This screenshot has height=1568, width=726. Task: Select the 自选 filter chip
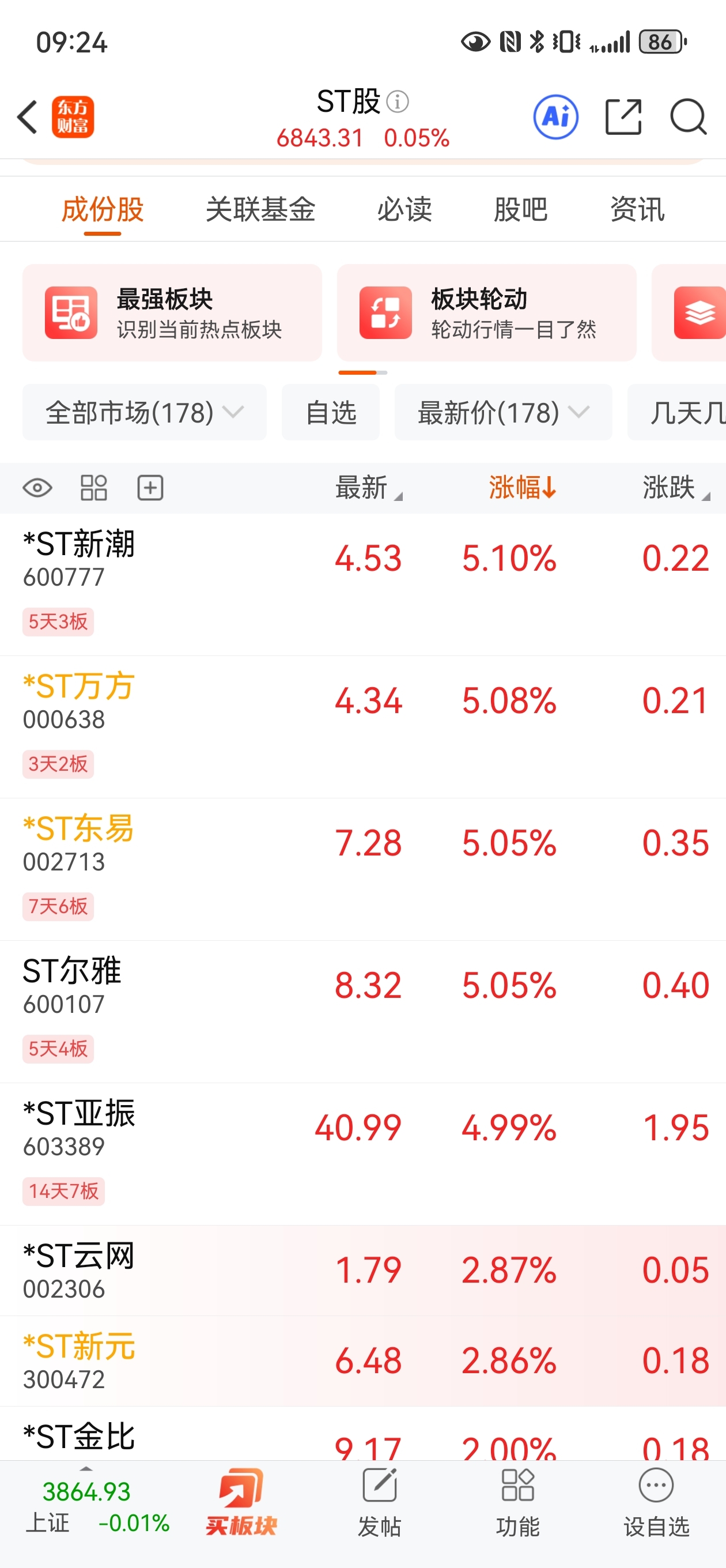330,413
